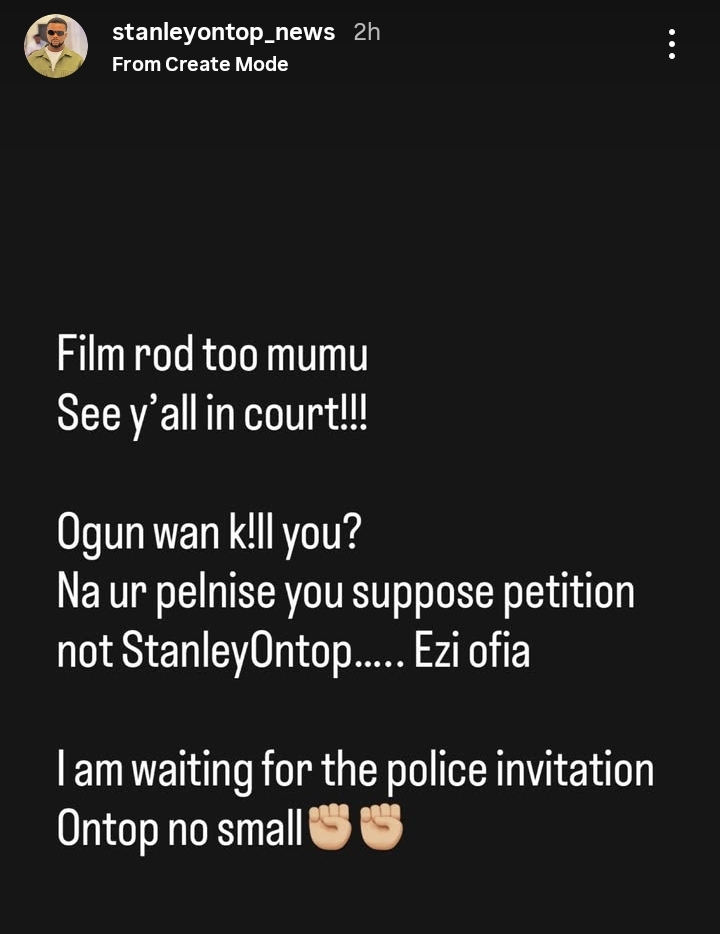Viewport: 720px width, 934px height.
Task: Open the three-dot overflow menu
Action: tap(671, 44)
